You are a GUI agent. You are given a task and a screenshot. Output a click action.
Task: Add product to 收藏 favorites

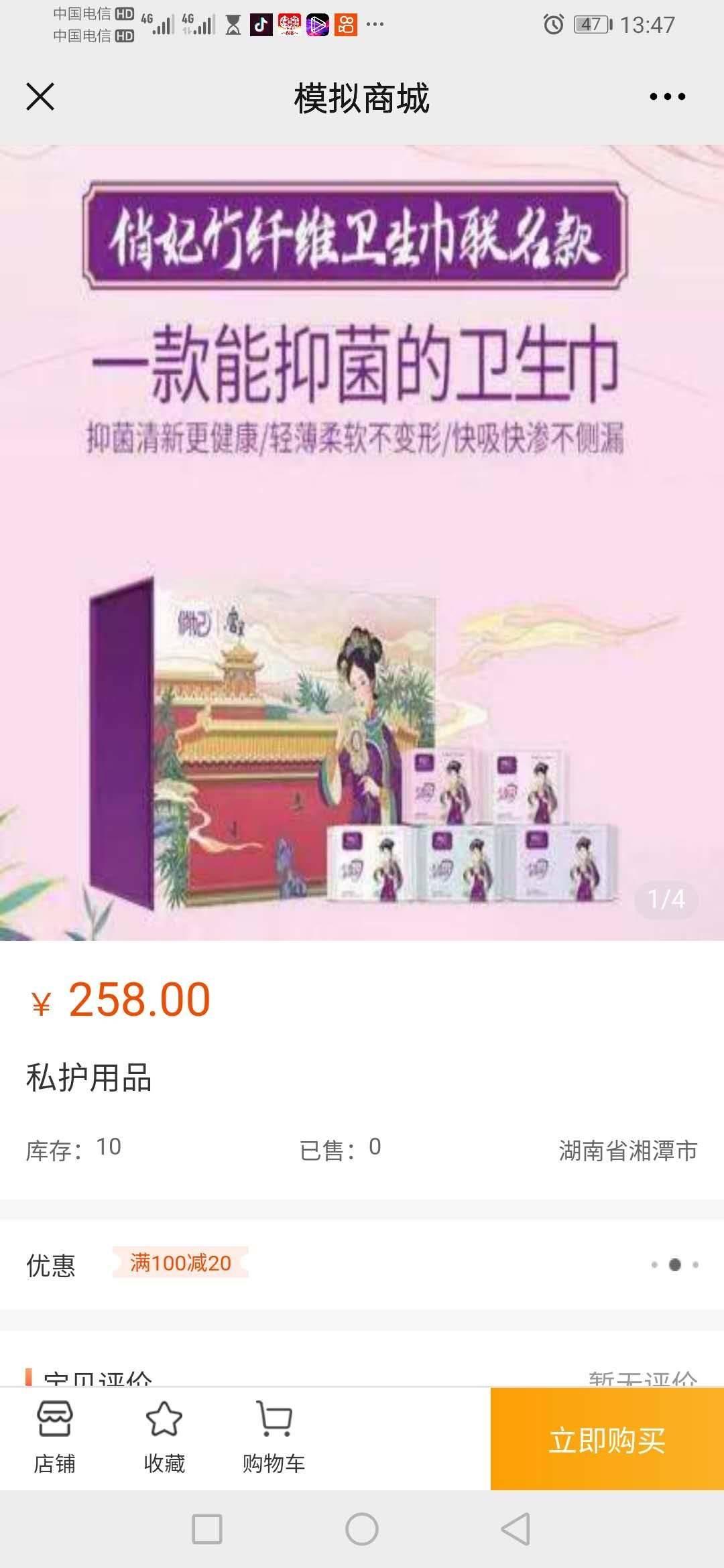point(164,1437)
